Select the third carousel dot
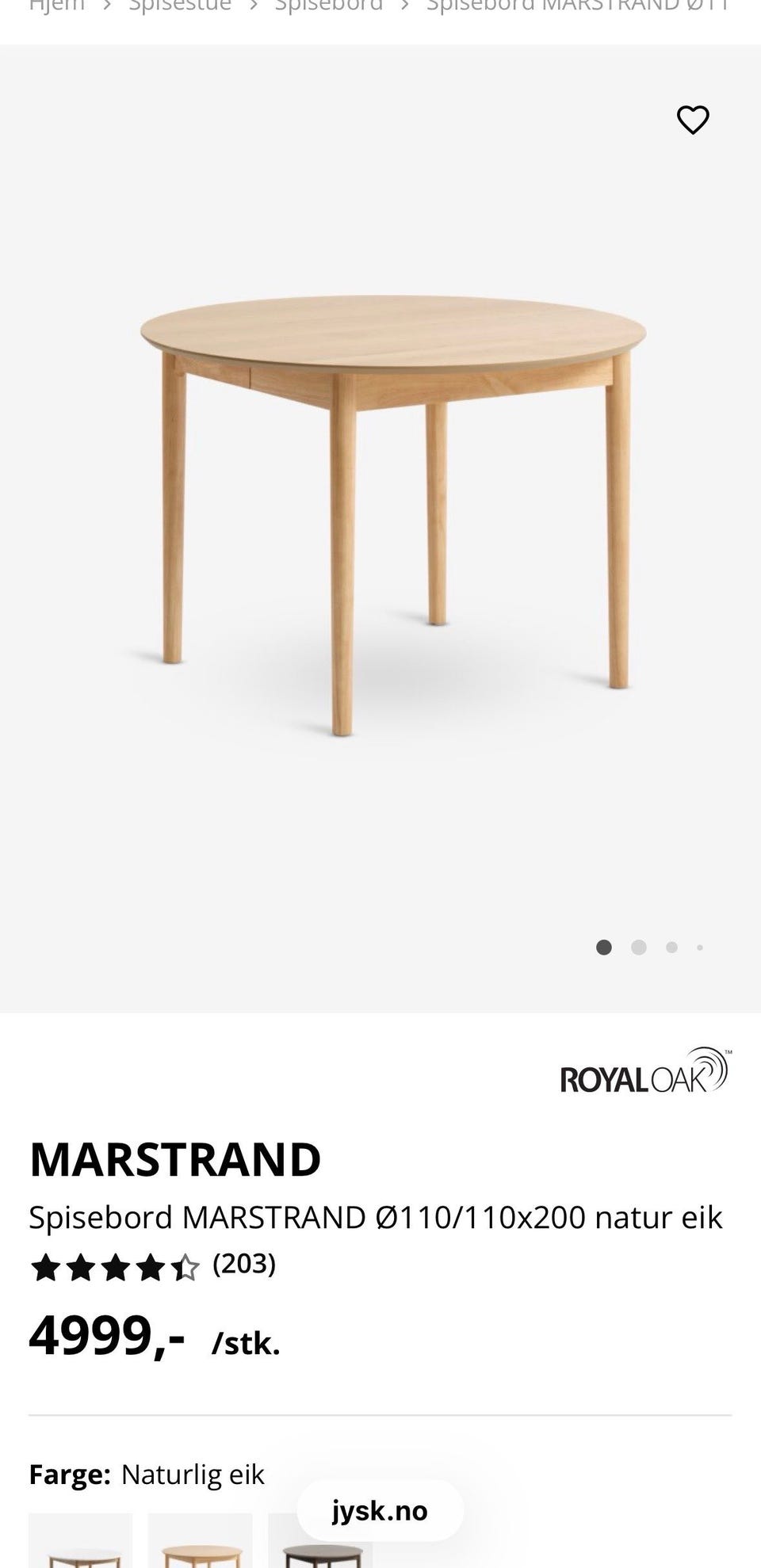This screenshot has width=761, height=1568. coord(671,947)
